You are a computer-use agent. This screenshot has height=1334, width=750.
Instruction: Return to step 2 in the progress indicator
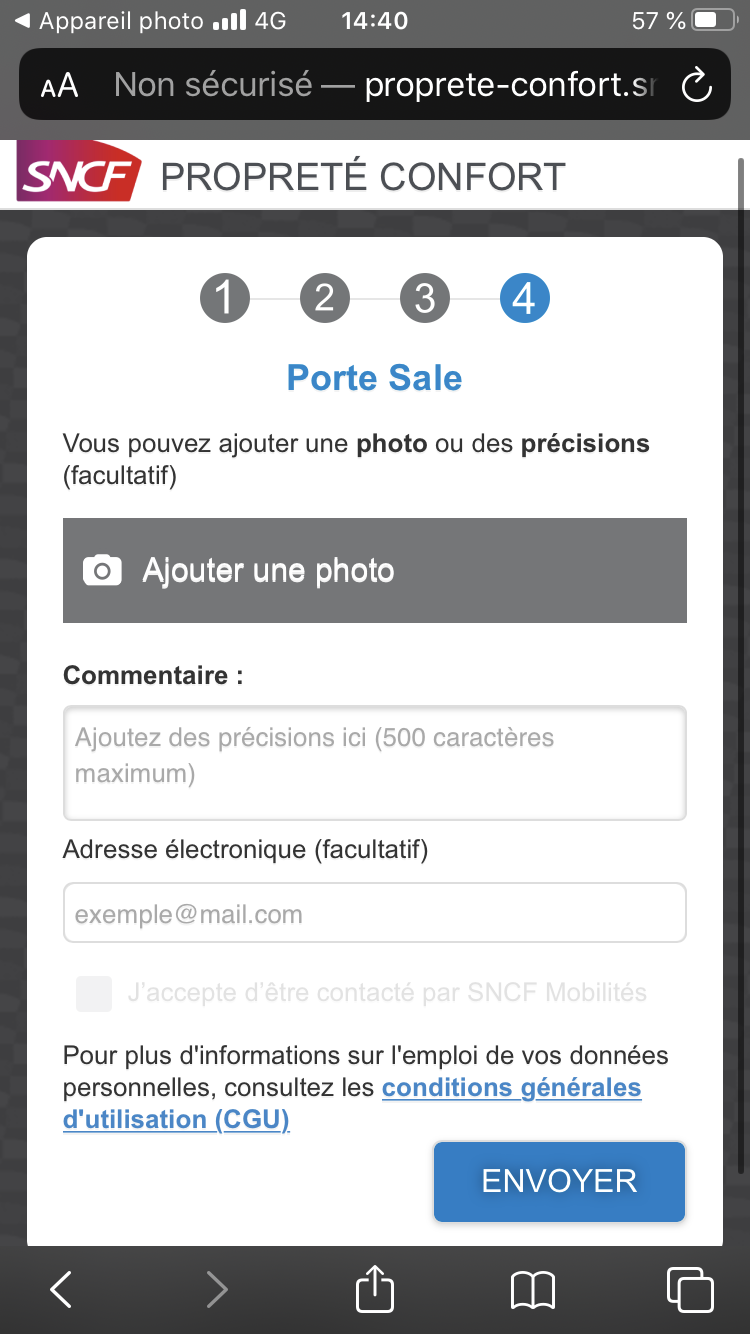pyautogui.click(x=324, y=298)
